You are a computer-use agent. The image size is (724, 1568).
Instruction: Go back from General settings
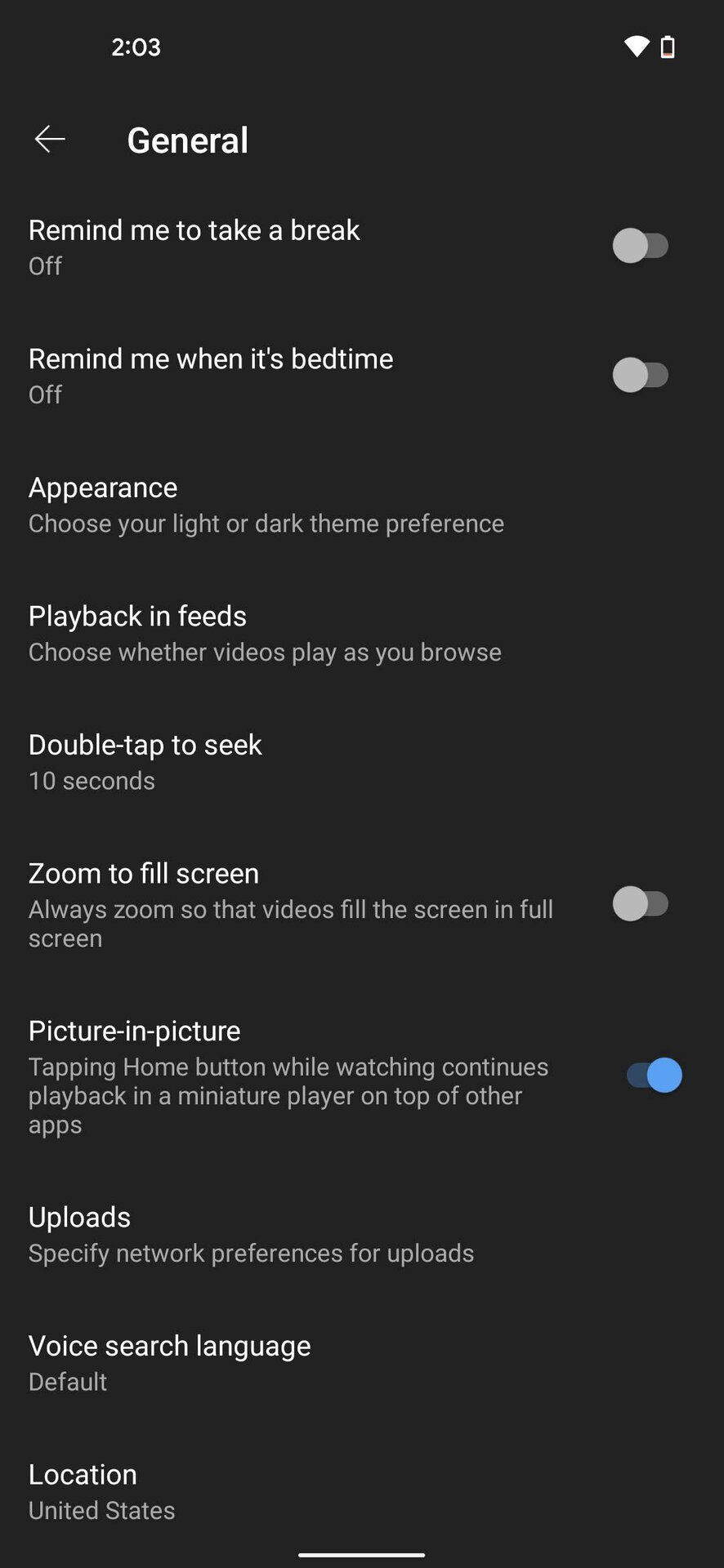50,140
